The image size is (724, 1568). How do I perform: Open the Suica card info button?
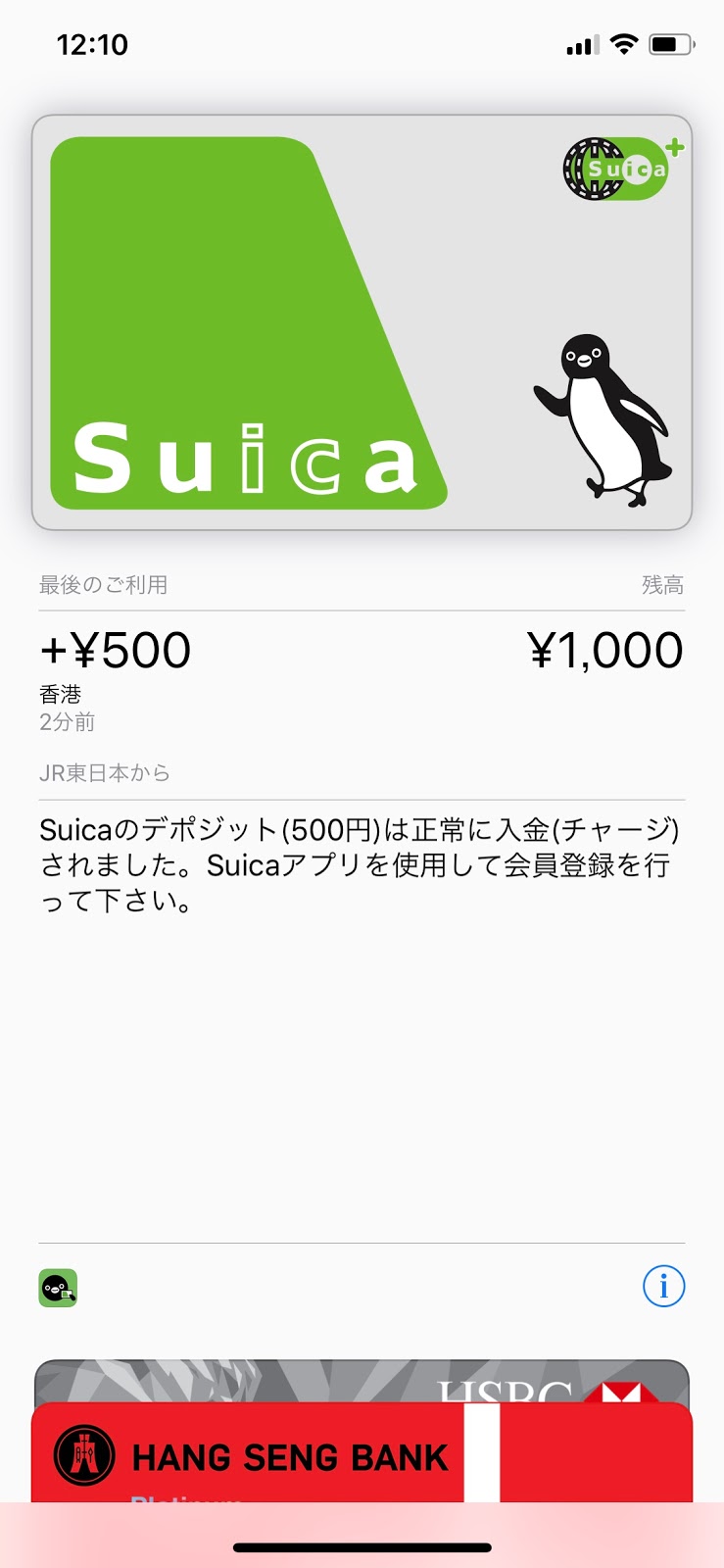(x=663, y=1286)
